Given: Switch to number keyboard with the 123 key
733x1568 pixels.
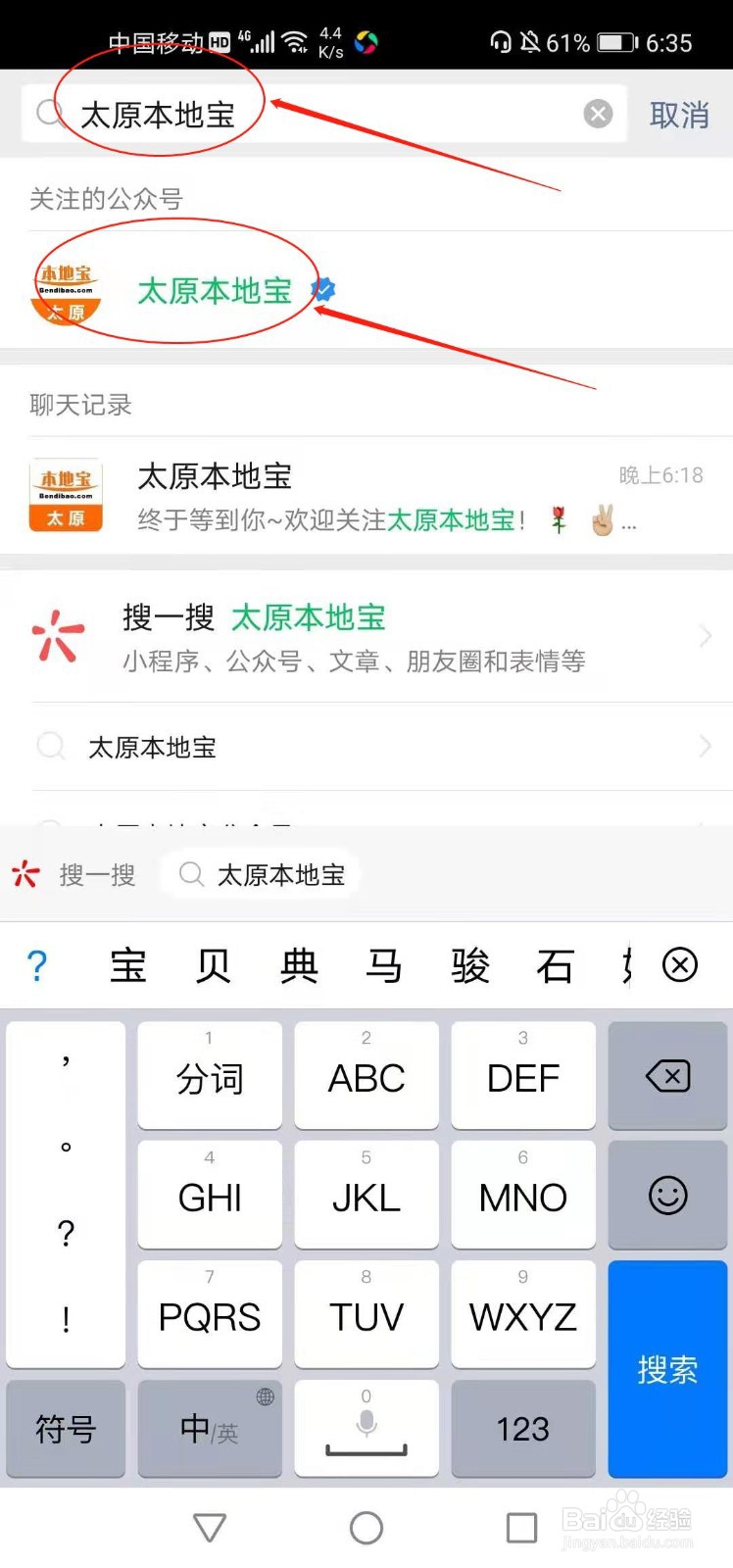Looking at the screenshot, I should [x=522, y=1429].
